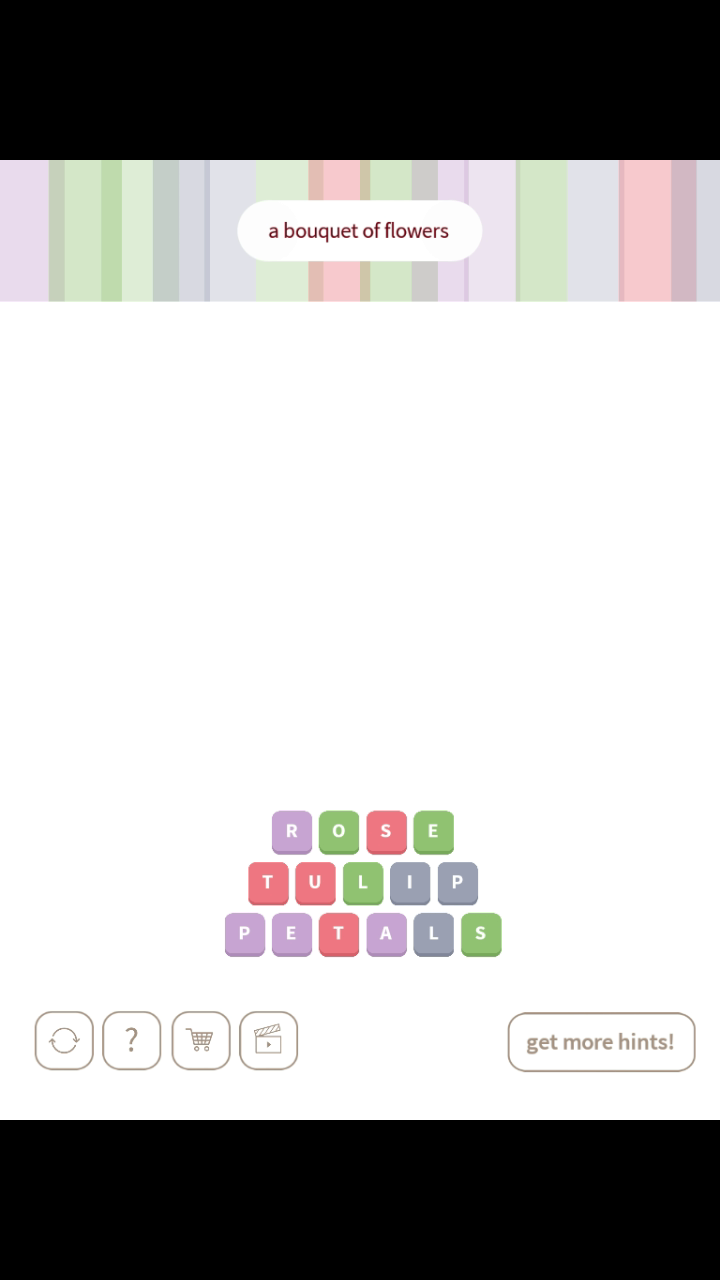Screen dimensions: 720x1280
Task: Choose the purple P tile in PETALS
Action: 244,934
